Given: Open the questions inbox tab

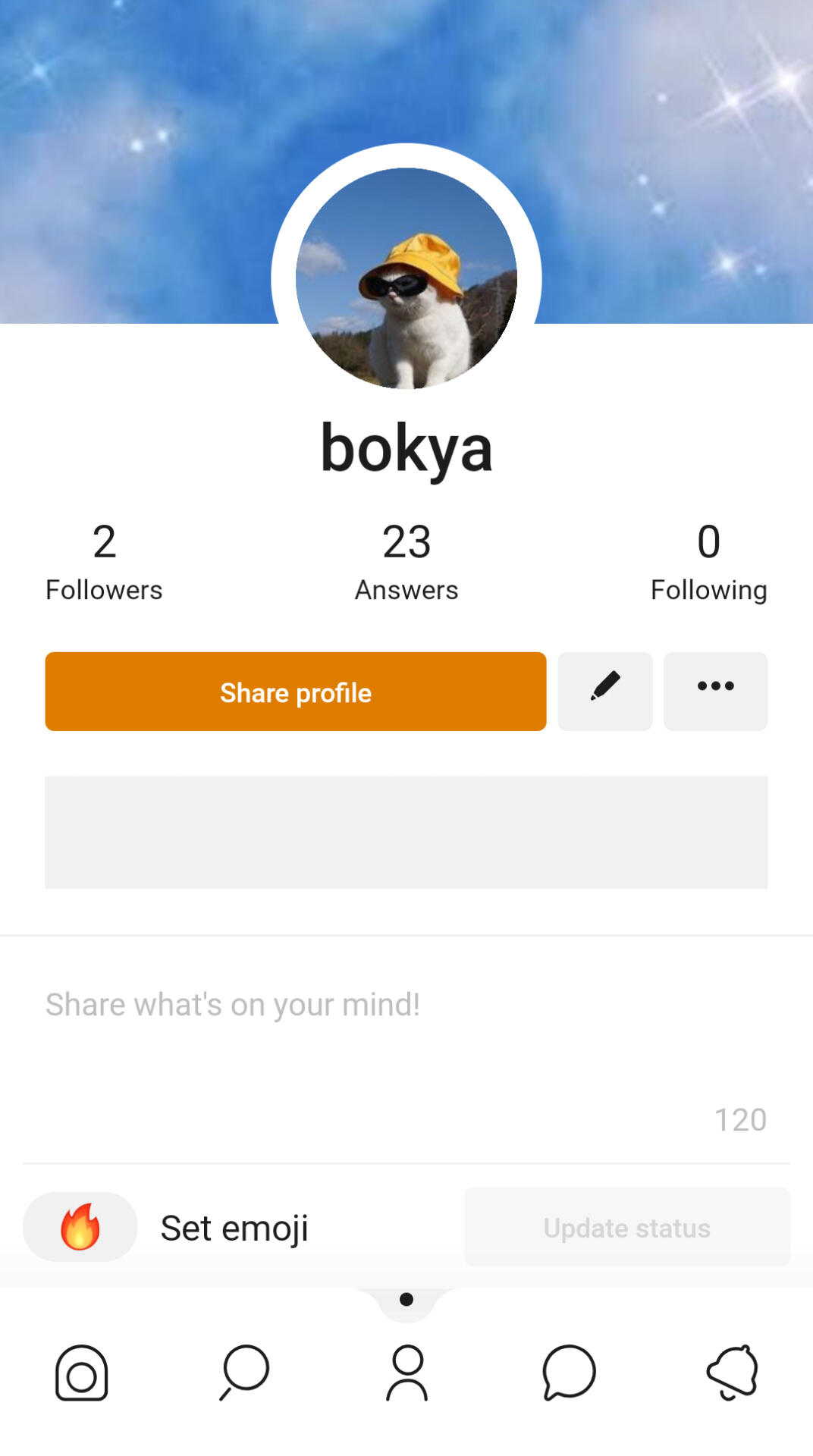Looking at the screenshot, I should (569, 1373).
